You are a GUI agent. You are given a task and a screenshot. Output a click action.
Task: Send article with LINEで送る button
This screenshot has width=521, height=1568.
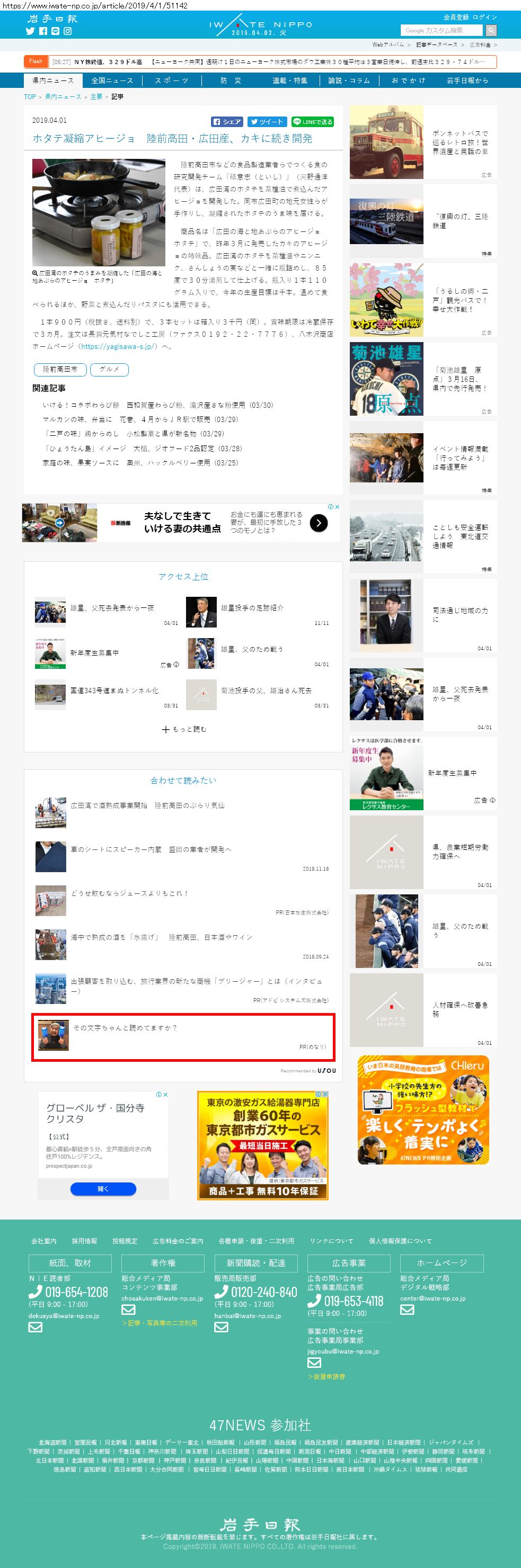313,122
